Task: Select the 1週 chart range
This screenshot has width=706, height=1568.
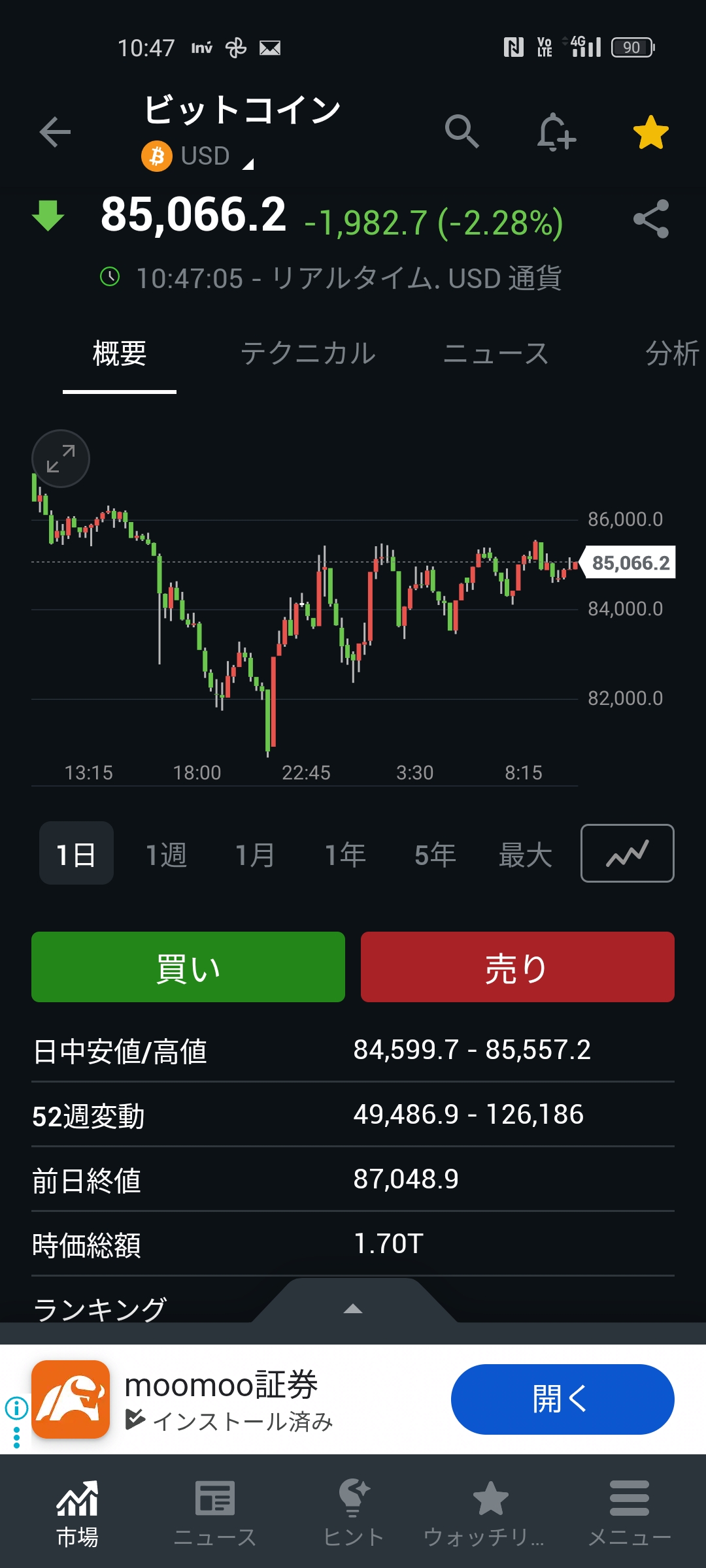Action: point(166,854)
